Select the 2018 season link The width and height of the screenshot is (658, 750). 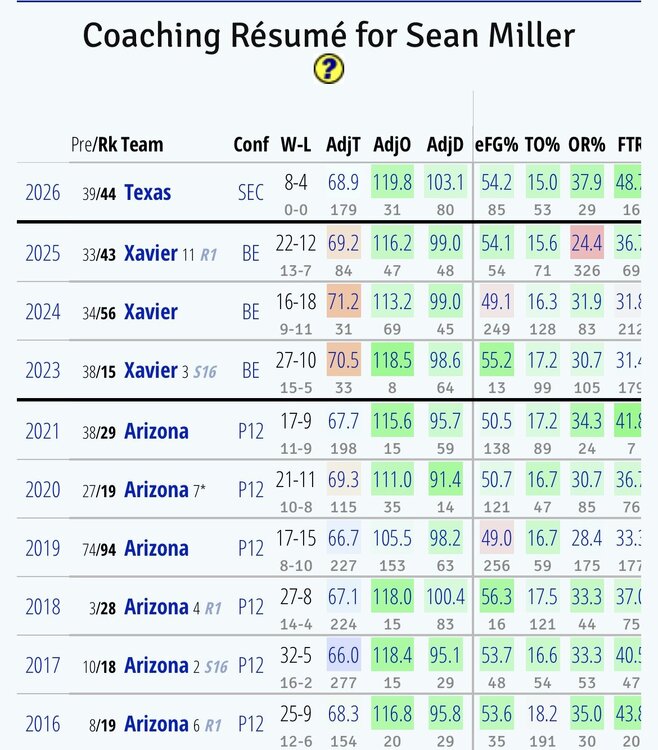43,607
